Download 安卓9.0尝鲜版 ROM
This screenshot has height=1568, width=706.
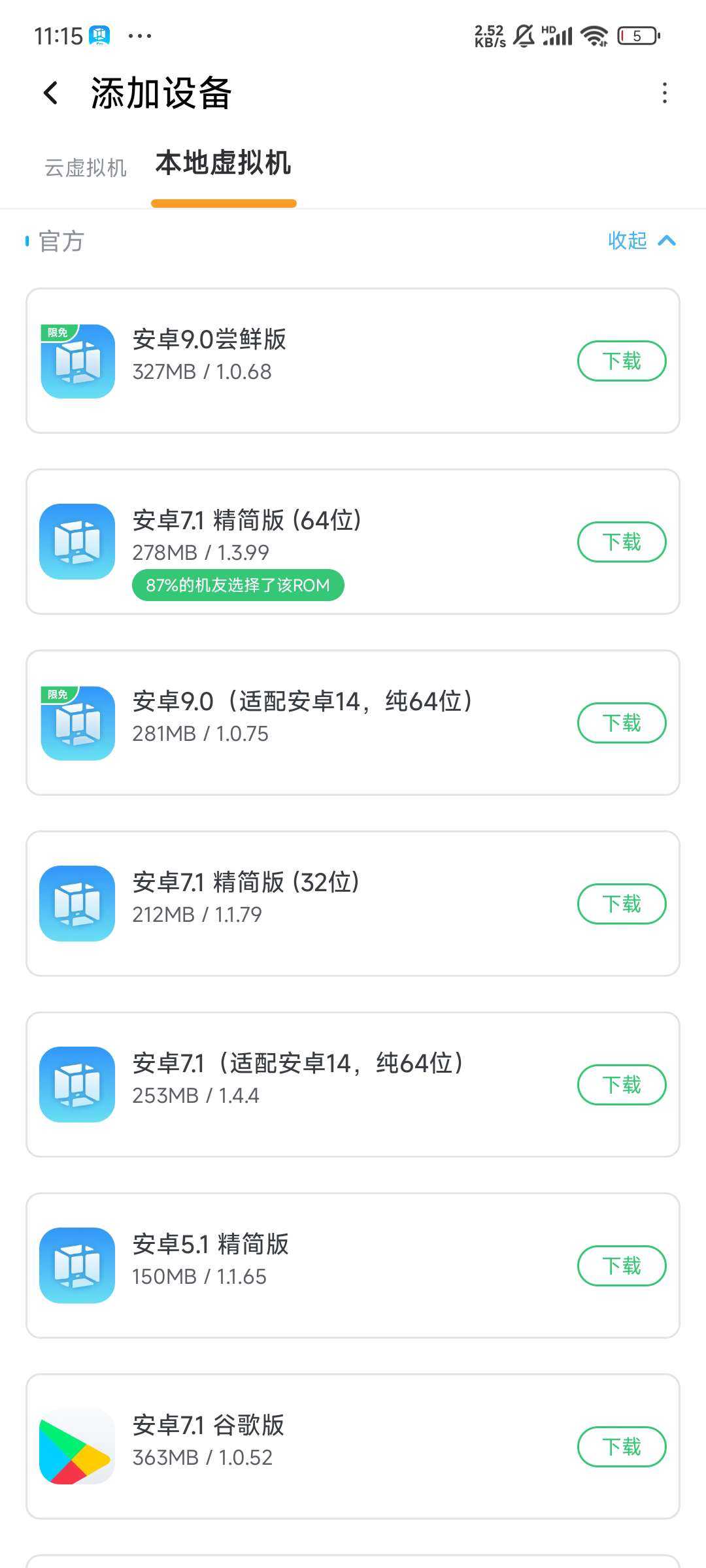pyautogui.click(x=621, y=361)
